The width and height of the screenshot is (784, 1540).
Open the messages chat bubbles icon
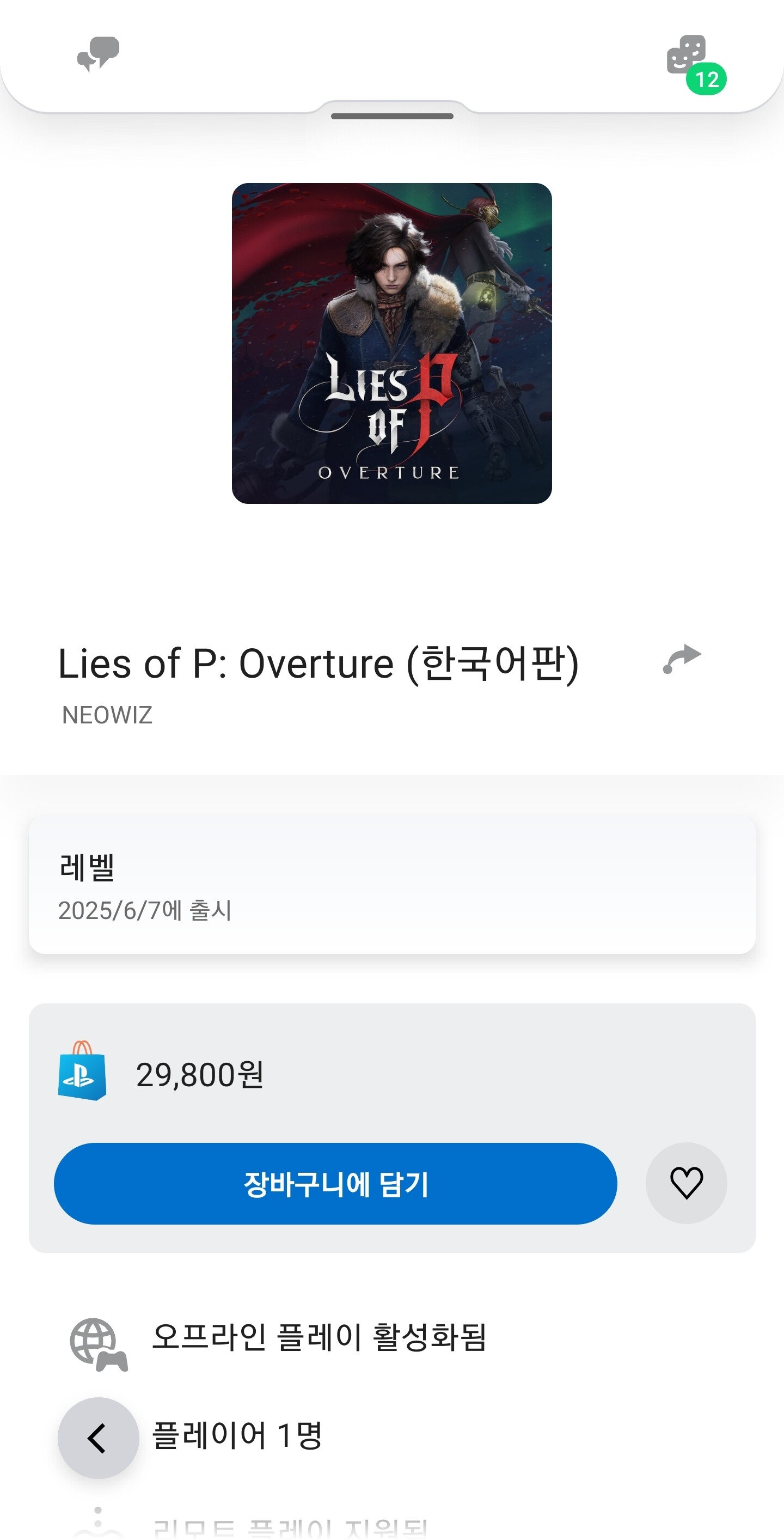click(x=99, y=54)
